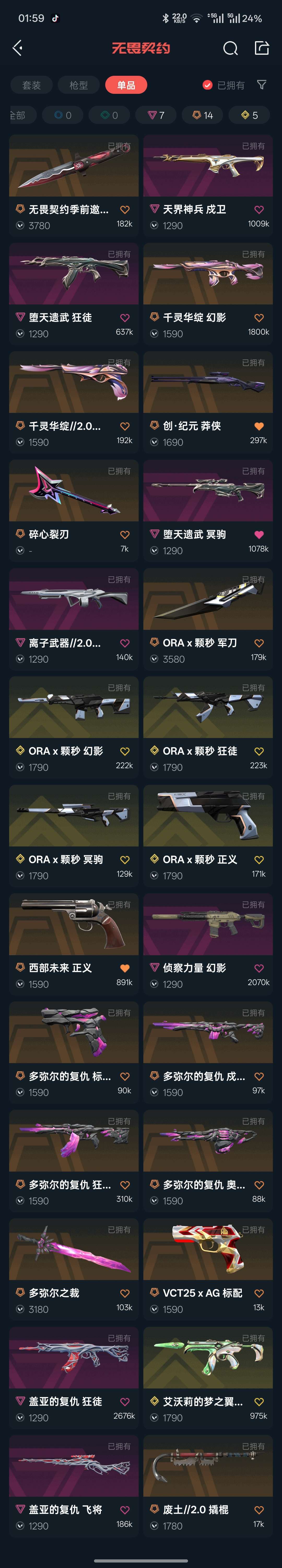Like the 堕天遗武 狂徒 skin

pyautogui.click(x=125, y=318)
